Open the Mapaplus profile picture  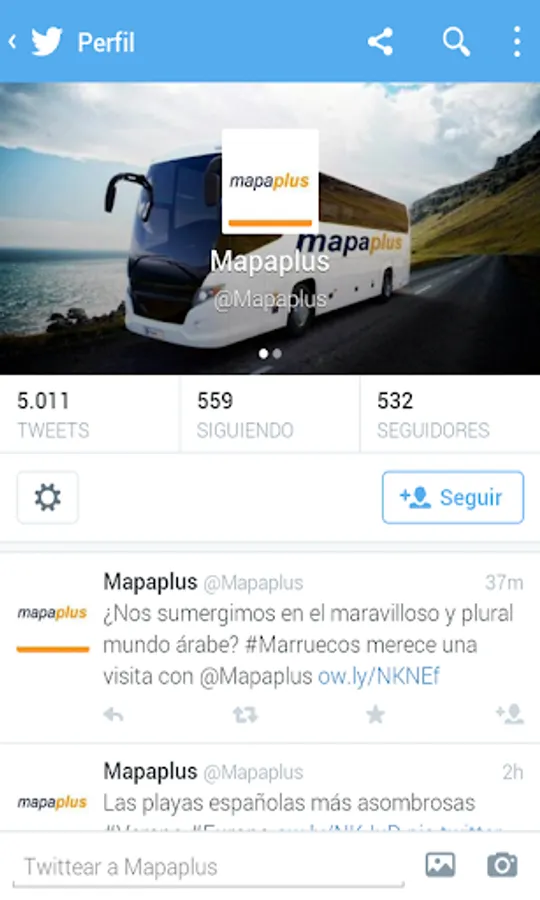(270, 181)
